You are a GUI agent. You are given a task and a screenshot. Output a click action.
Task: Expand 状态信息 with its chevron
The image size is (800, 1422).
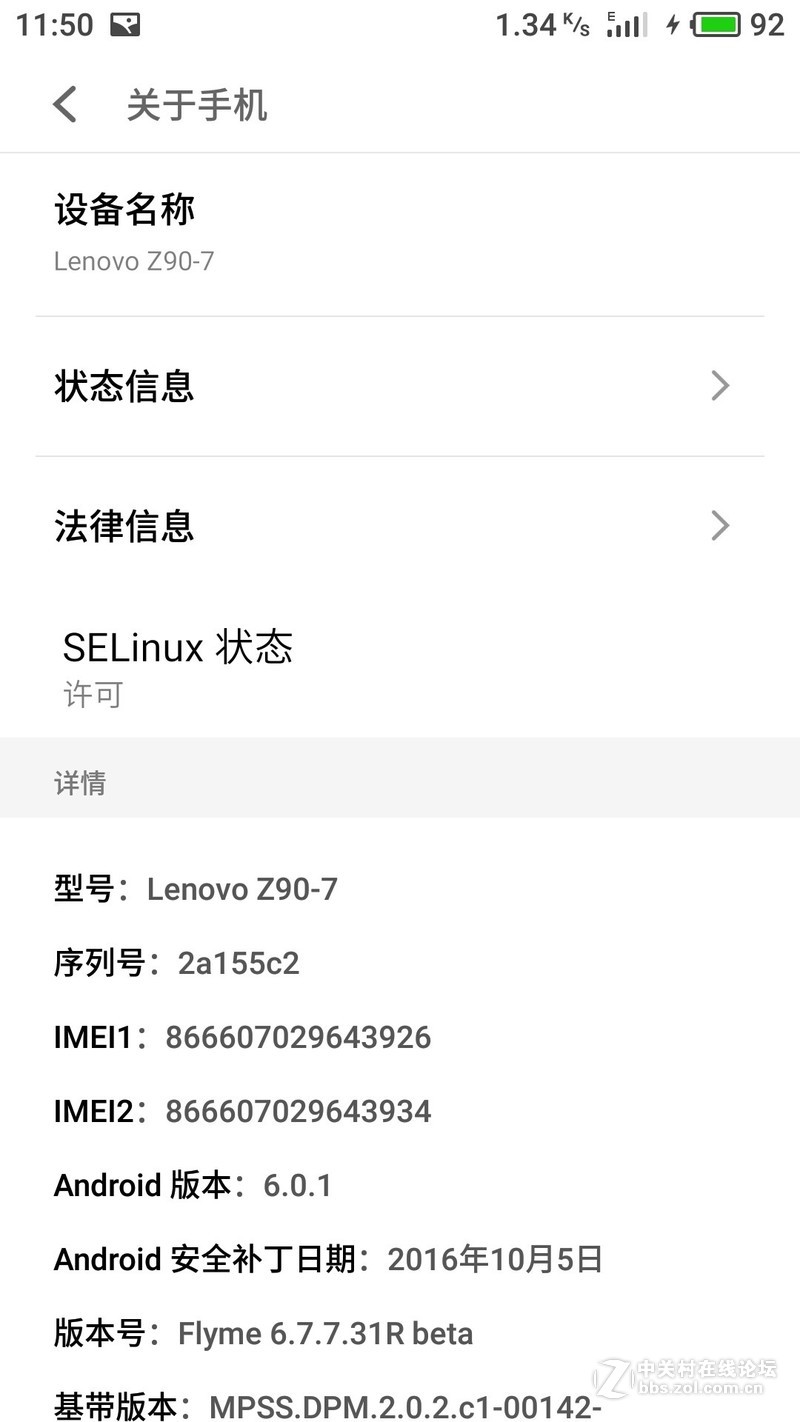(719, 386)
